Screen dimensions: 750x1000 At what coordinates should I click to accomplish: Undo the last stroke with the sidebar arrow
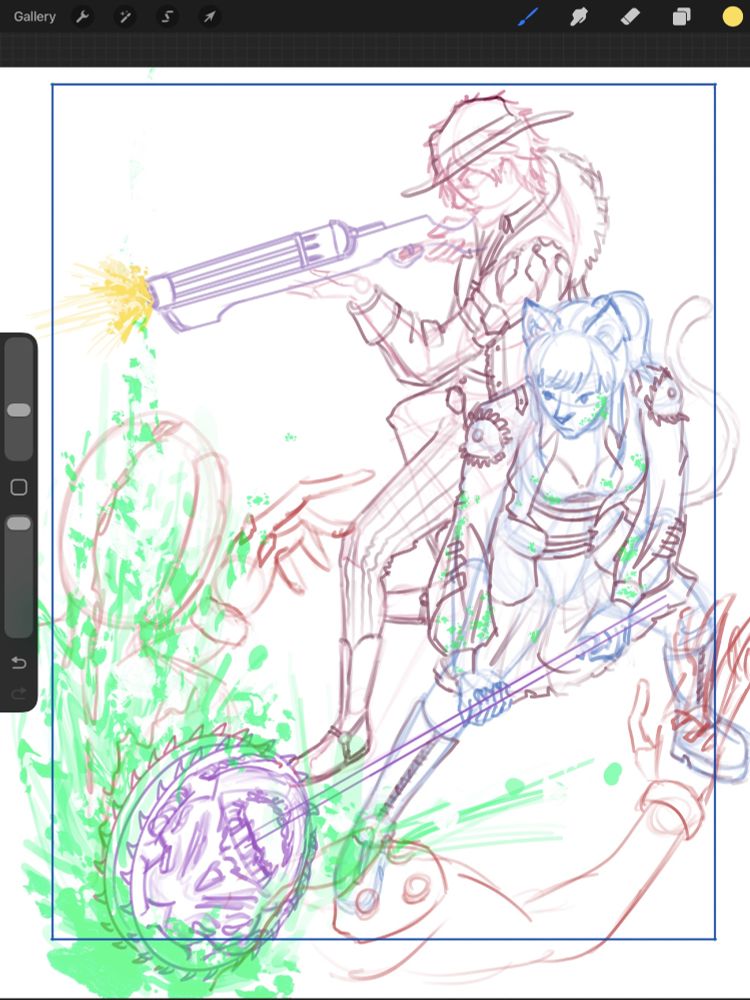point(17,662)
